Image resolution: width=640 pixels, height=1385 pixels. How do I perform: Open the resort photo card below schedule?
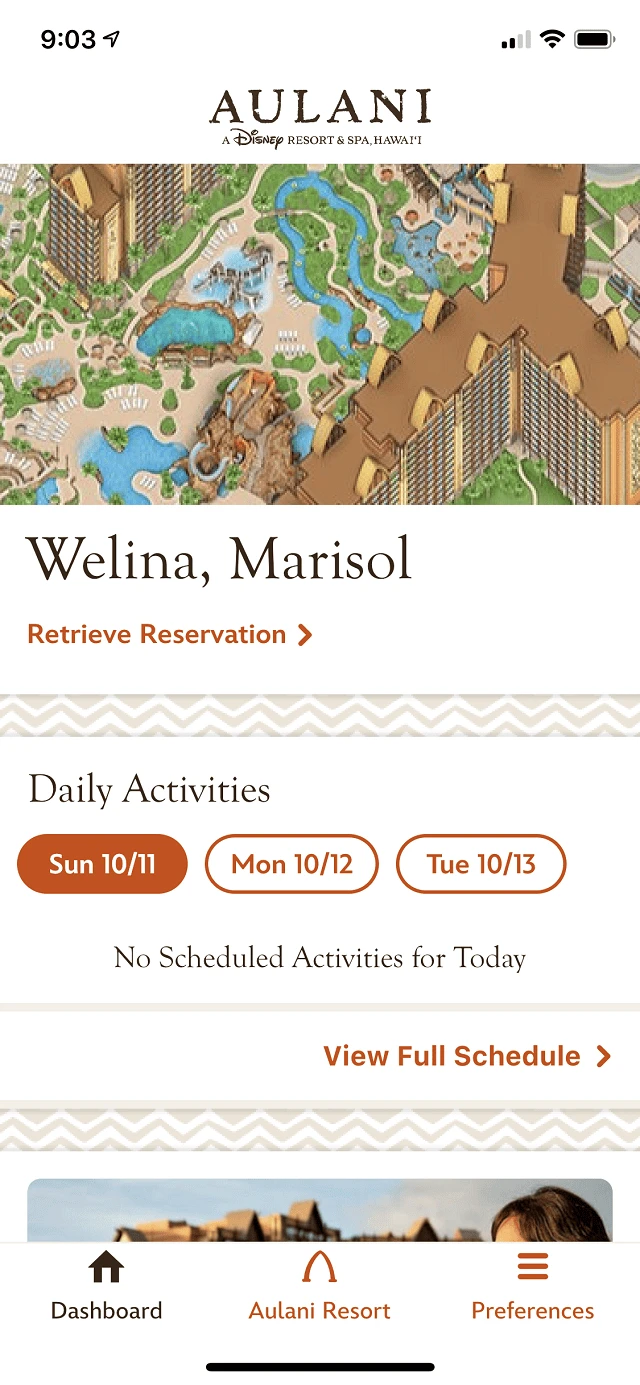[320, 1210]
